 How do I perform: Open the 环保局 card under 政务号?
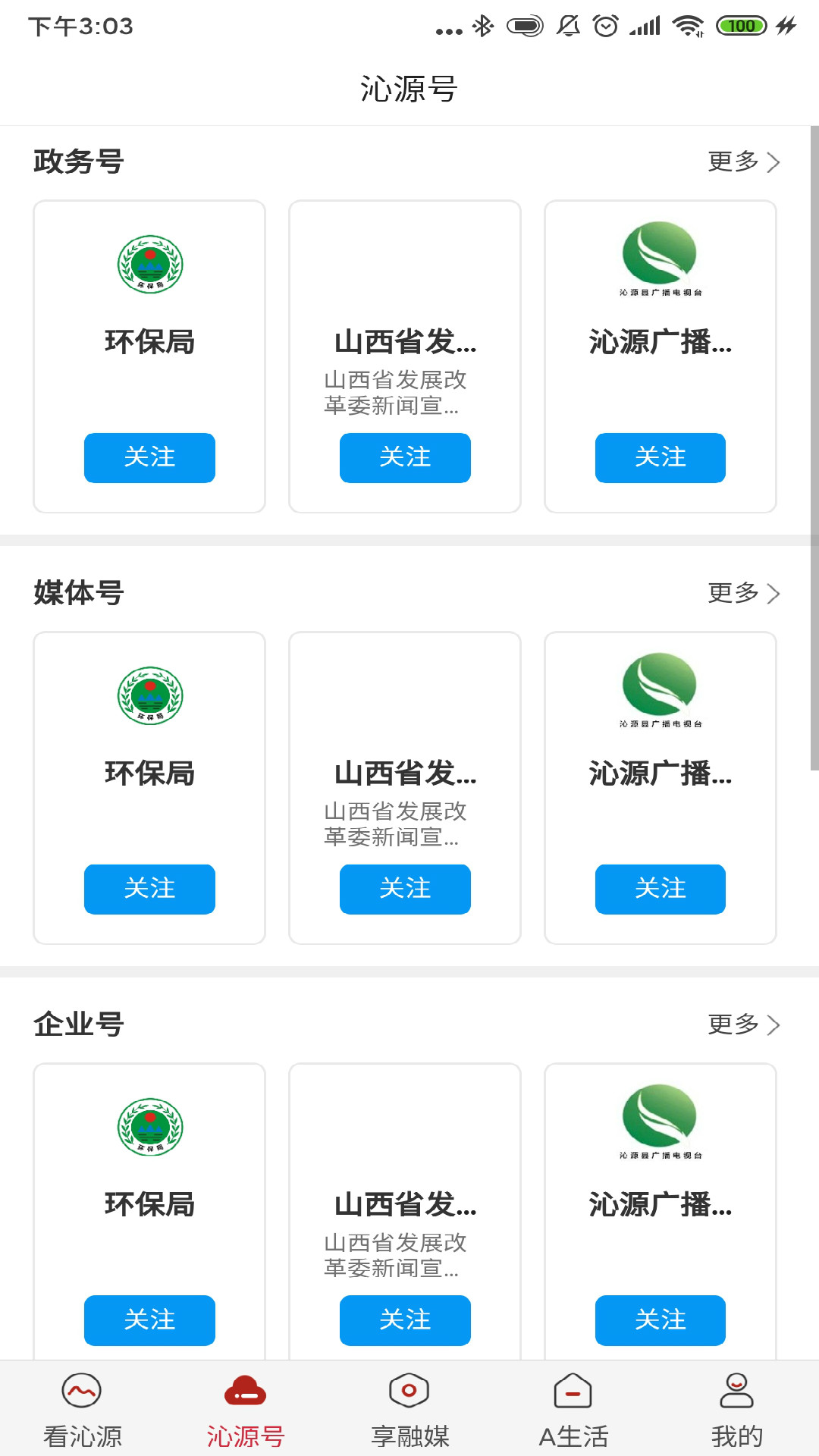tap(149, 356)
